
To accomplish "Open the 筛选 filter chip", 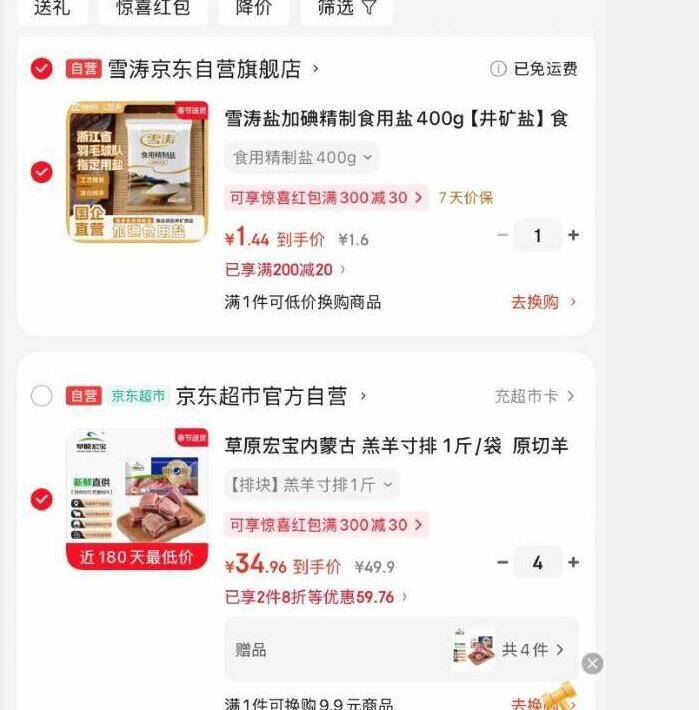I will (x=347, y=8).
